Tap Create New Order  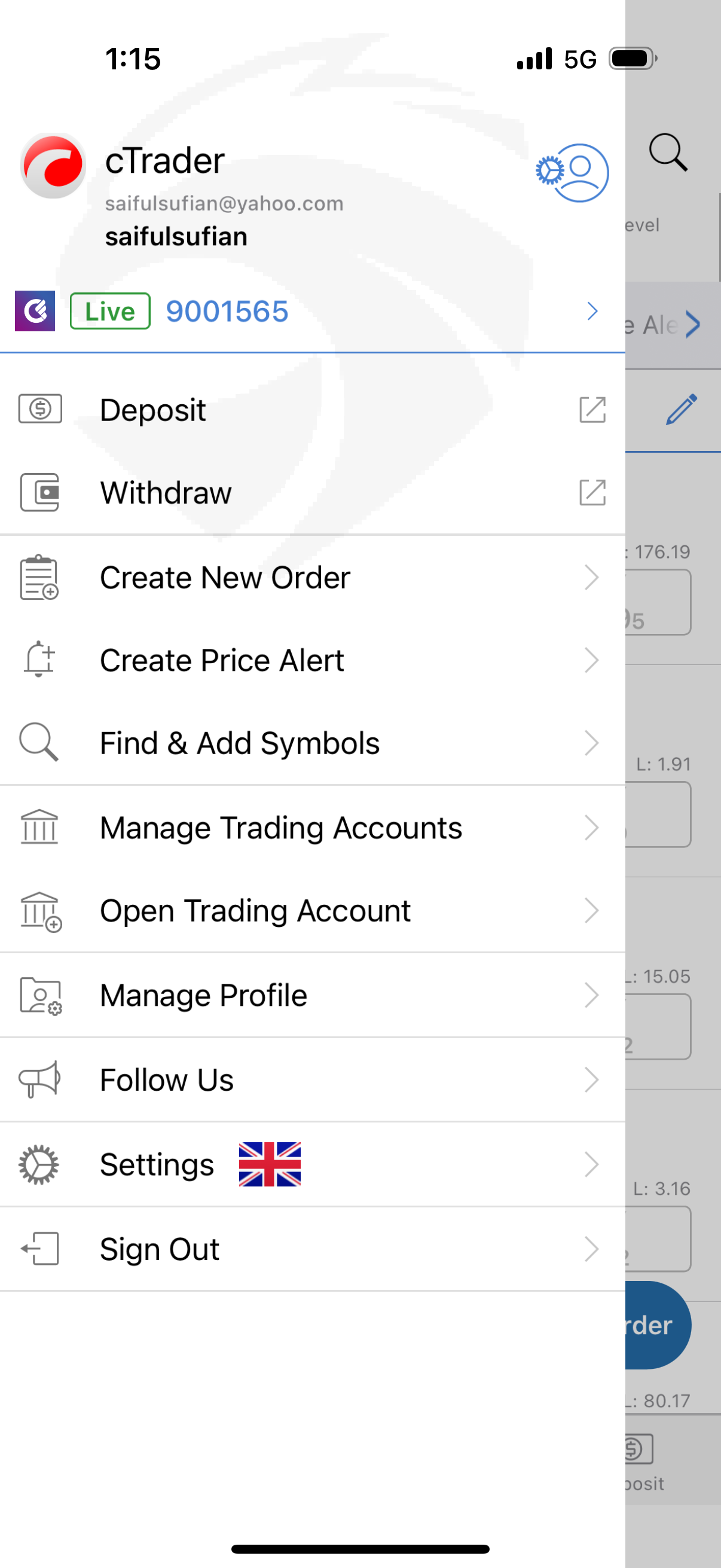(x=313, y=577)
